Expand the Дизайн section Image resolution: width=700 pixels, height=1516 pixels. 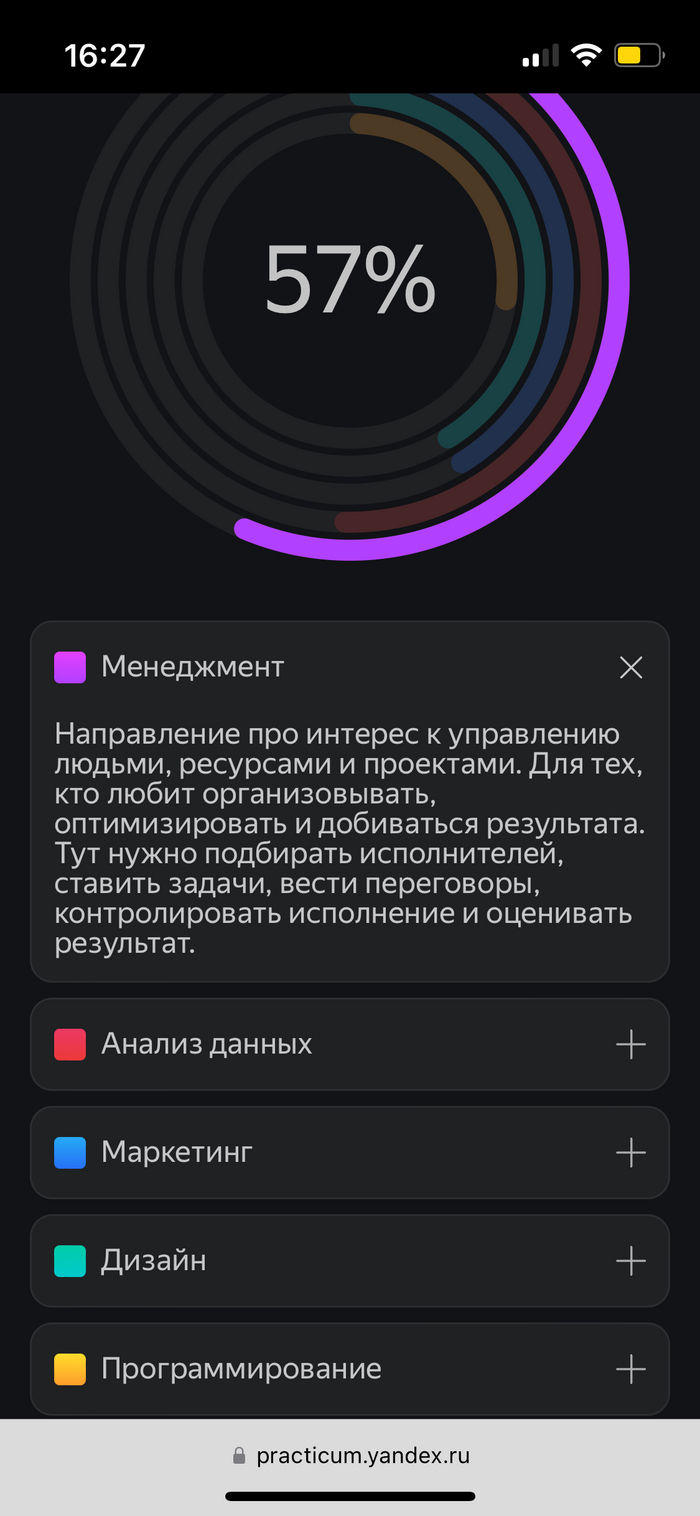(x=630, y=1261)
